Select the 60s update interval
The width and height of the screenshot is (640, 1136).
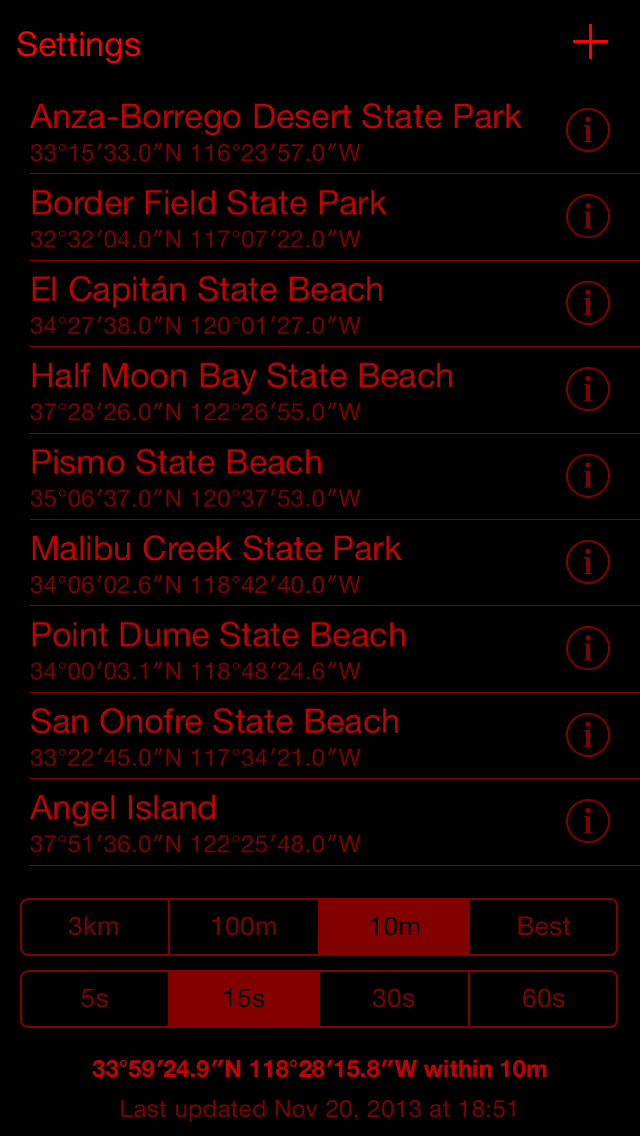(544, 999)
